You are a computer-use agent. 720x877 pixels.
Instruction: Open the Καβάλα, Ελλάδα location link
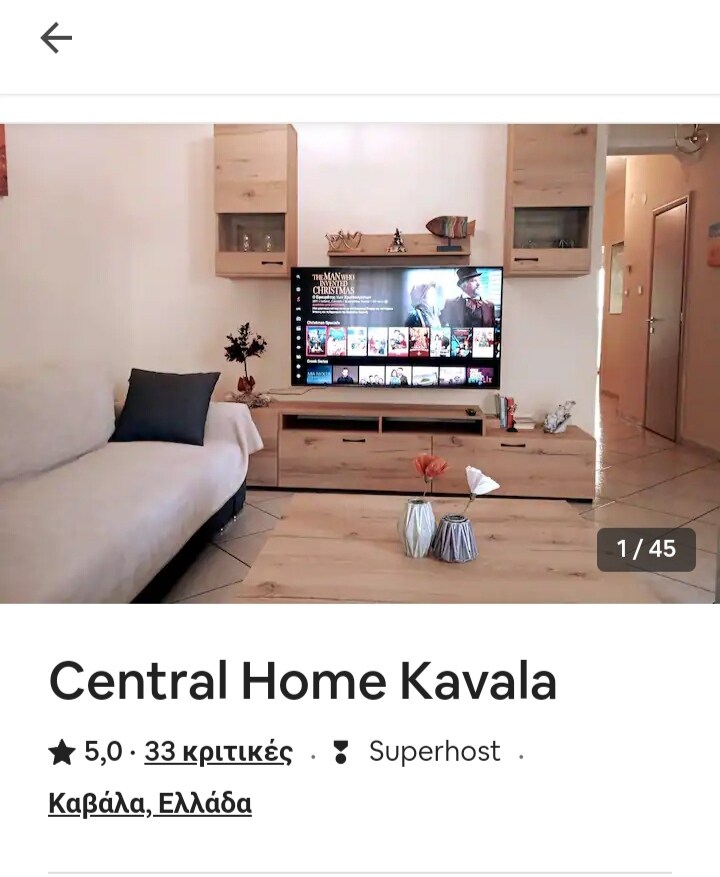click(x=150, y=804)
